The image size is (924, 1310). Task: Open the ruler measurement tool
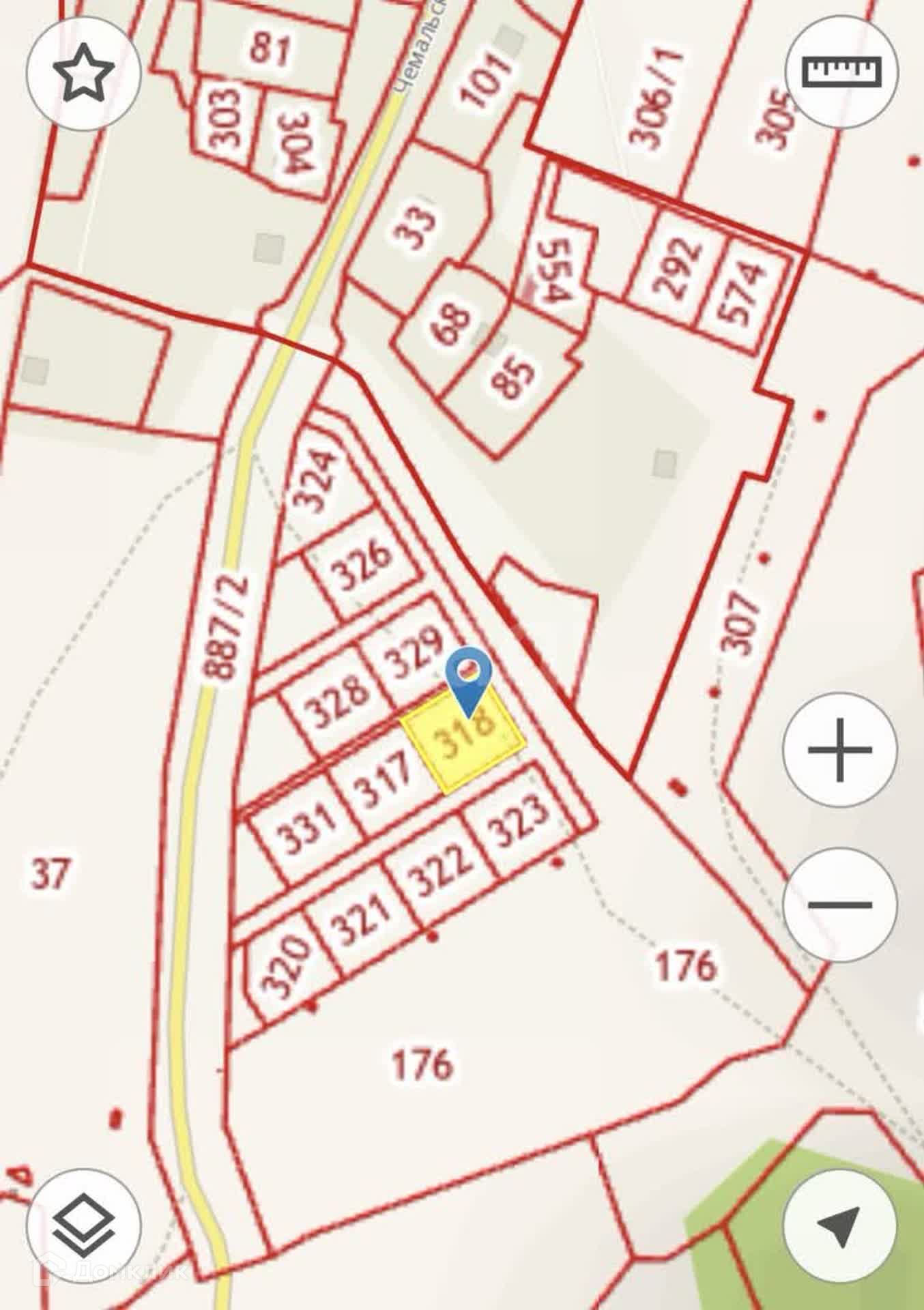[x=841, y=72]
